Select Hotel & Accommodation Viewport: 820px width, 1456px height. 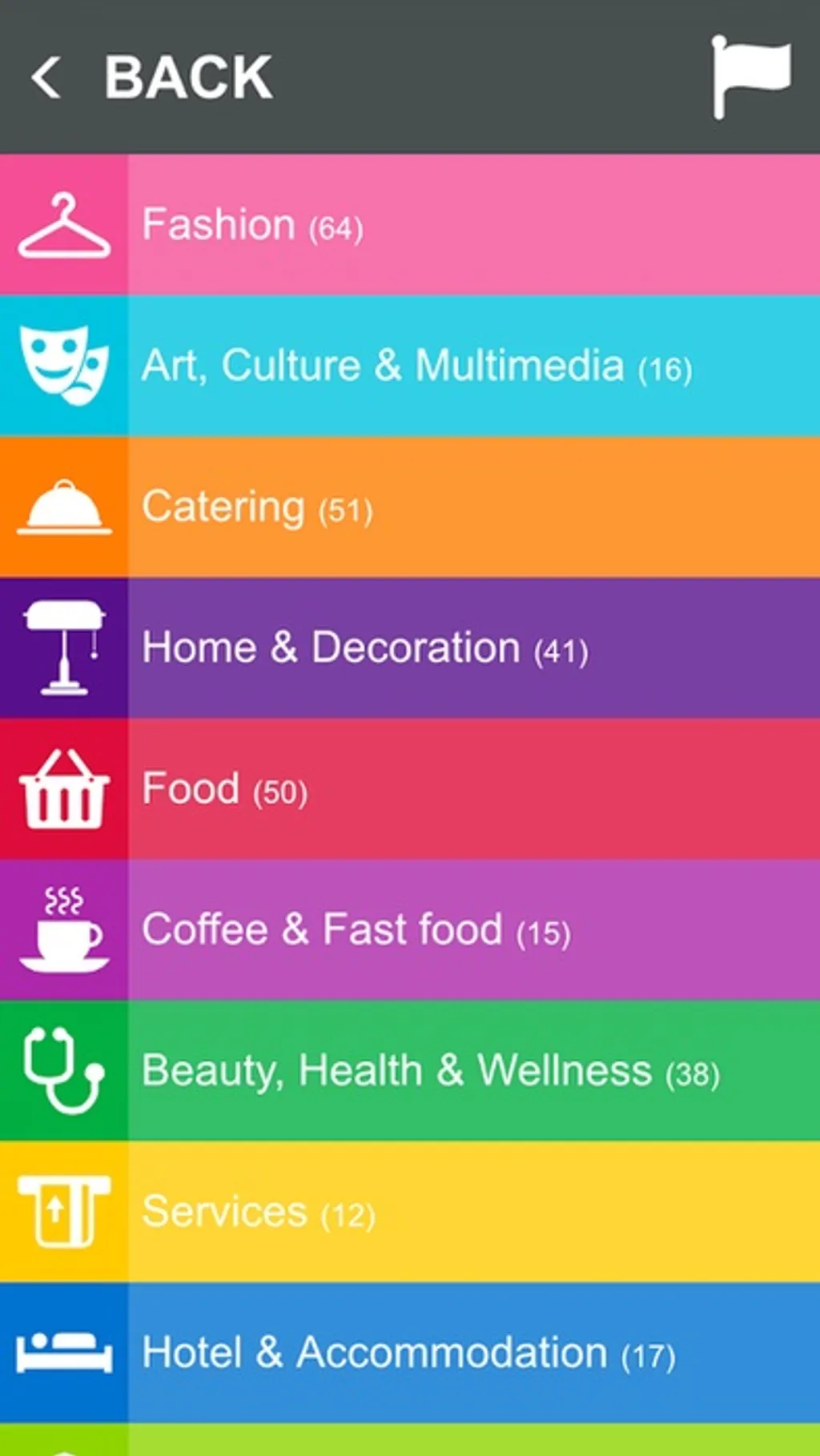[x=410, y=1353]
